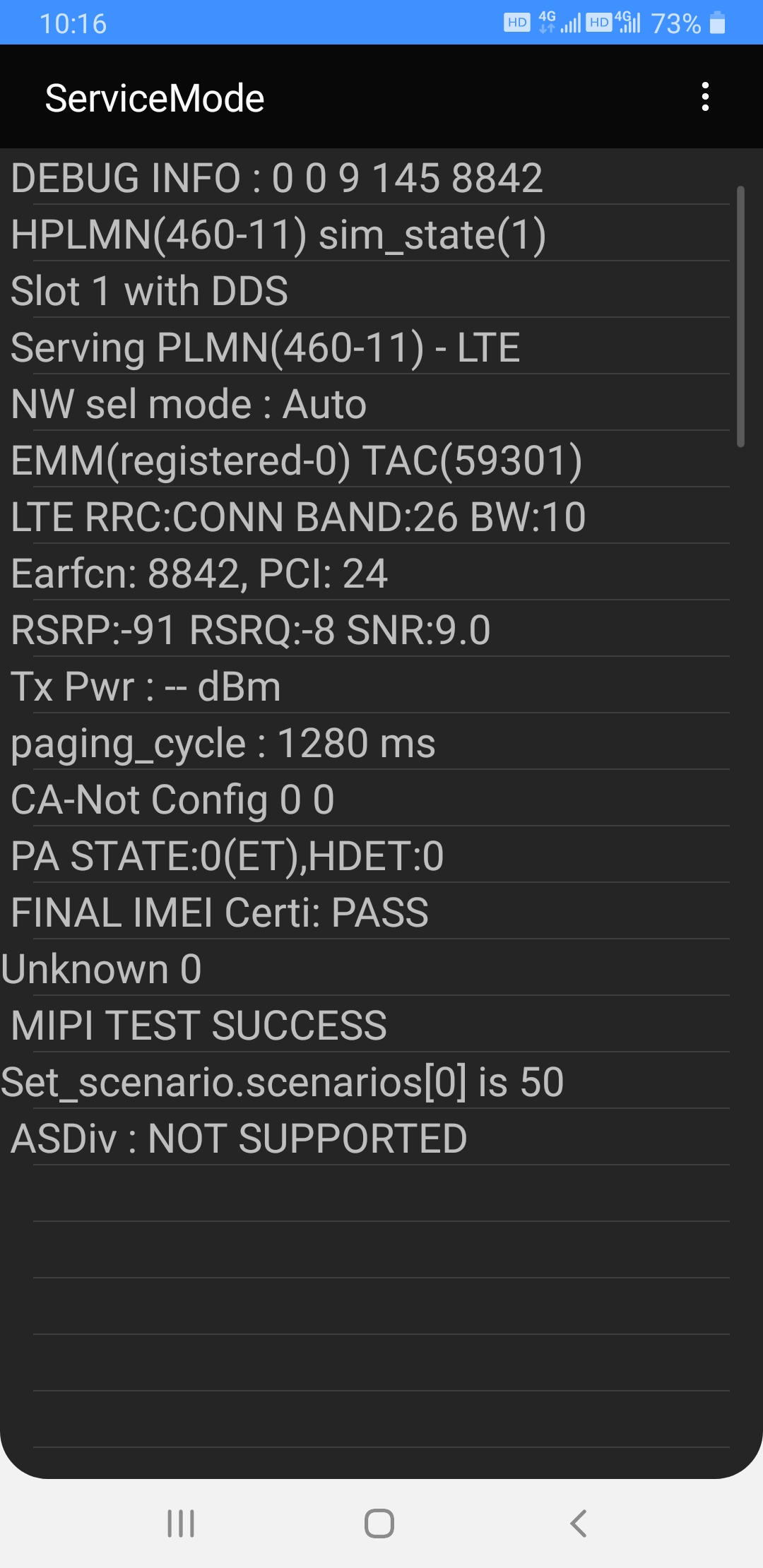Image resolution: width=763 pixels, height=1568 pixels.
Task: Tap the second HD voice status icon
Action: tap(600, 23)
